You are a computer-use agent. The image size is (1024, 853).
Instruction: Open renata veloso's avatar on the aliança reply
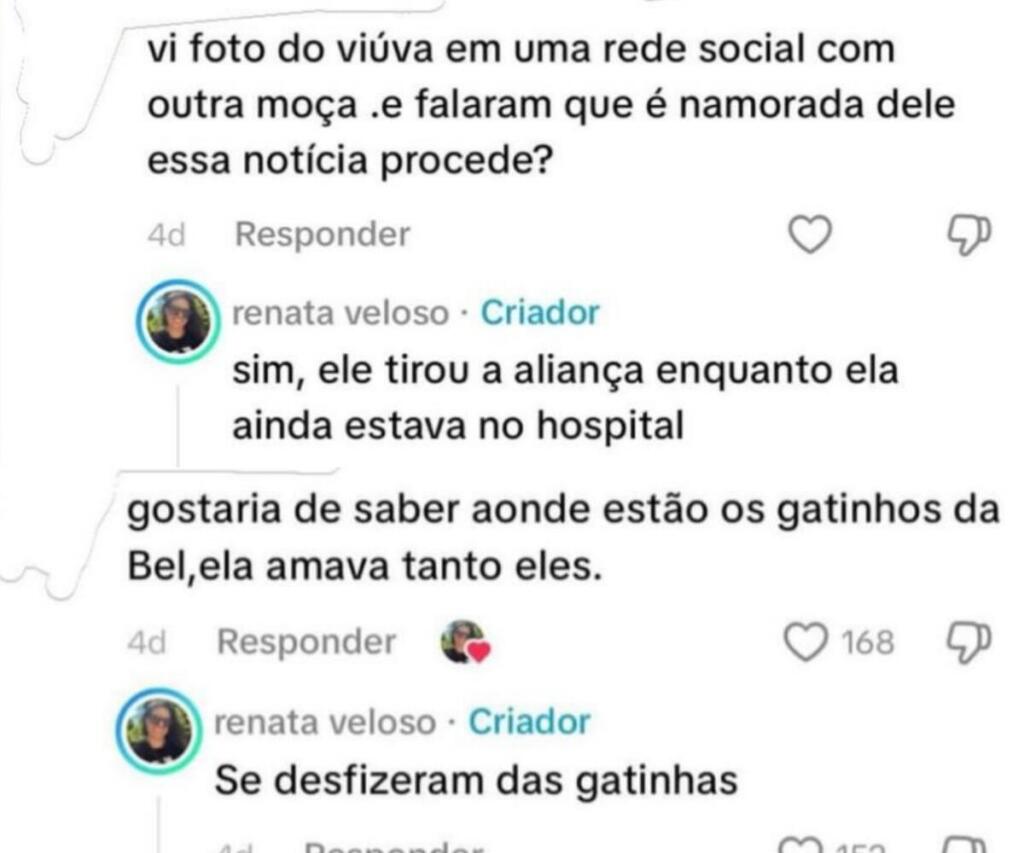tap(178, 321)
